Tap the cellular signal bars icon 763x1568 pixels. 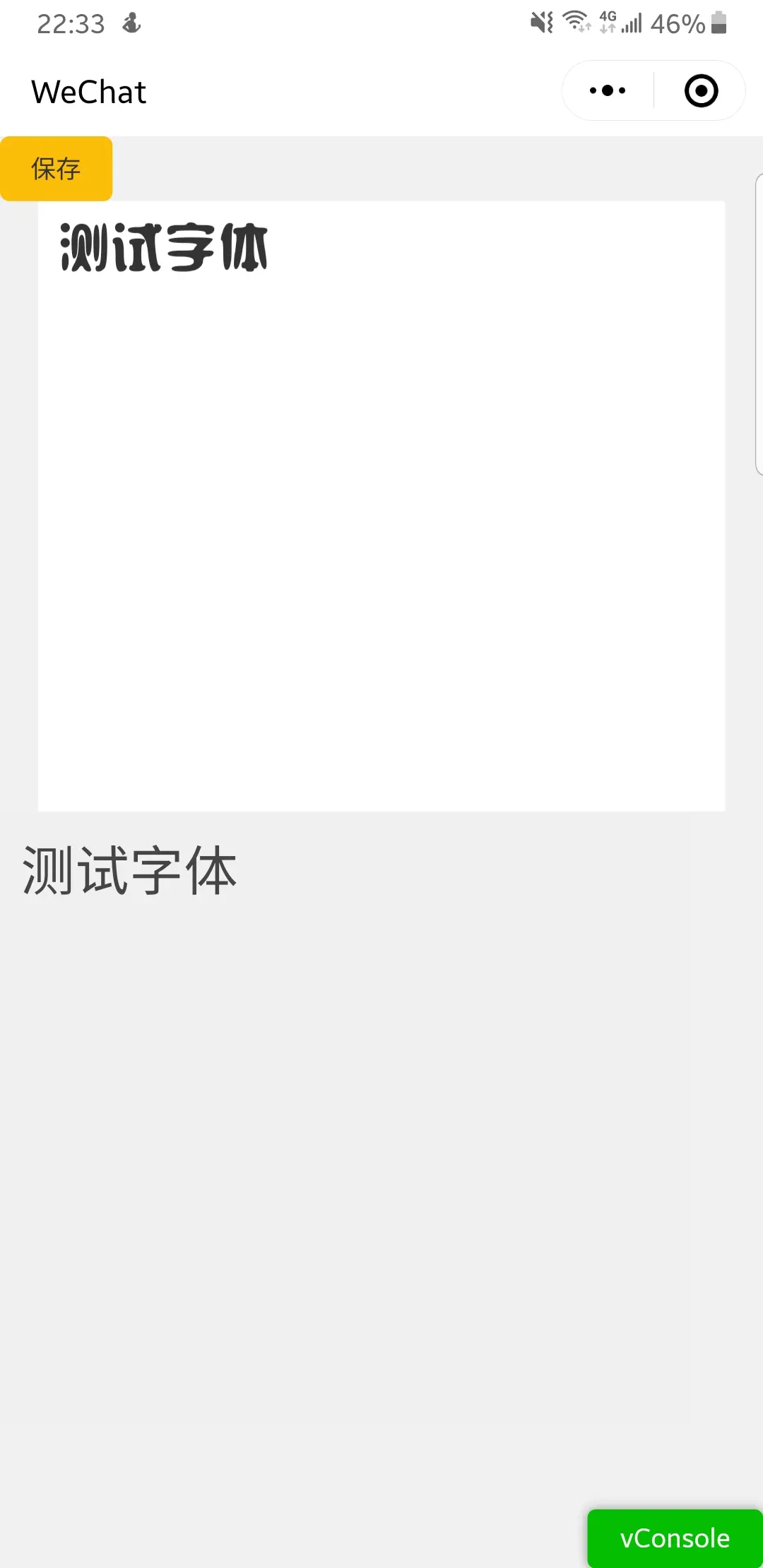click(631, 23)
